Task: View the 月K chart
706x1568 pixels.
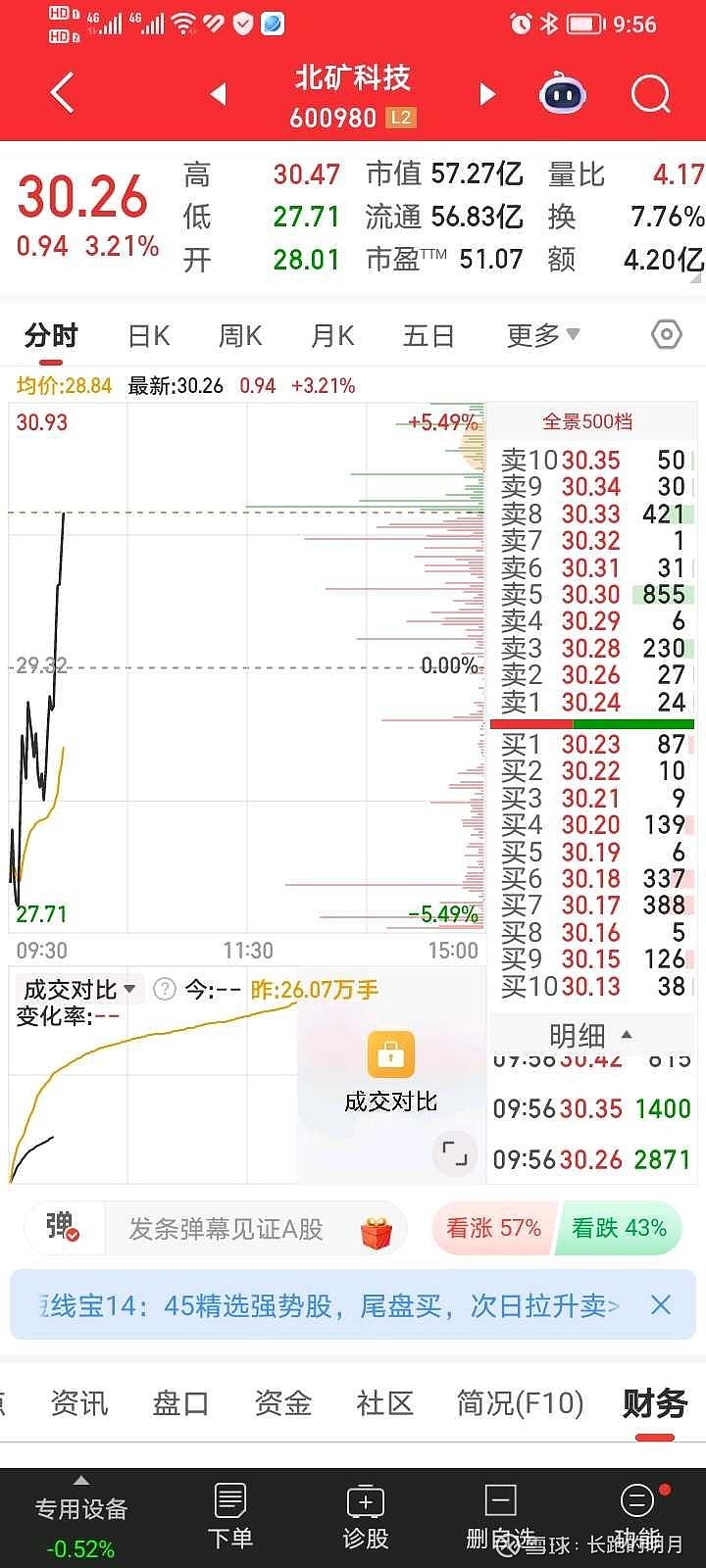Action: point(331,336)
